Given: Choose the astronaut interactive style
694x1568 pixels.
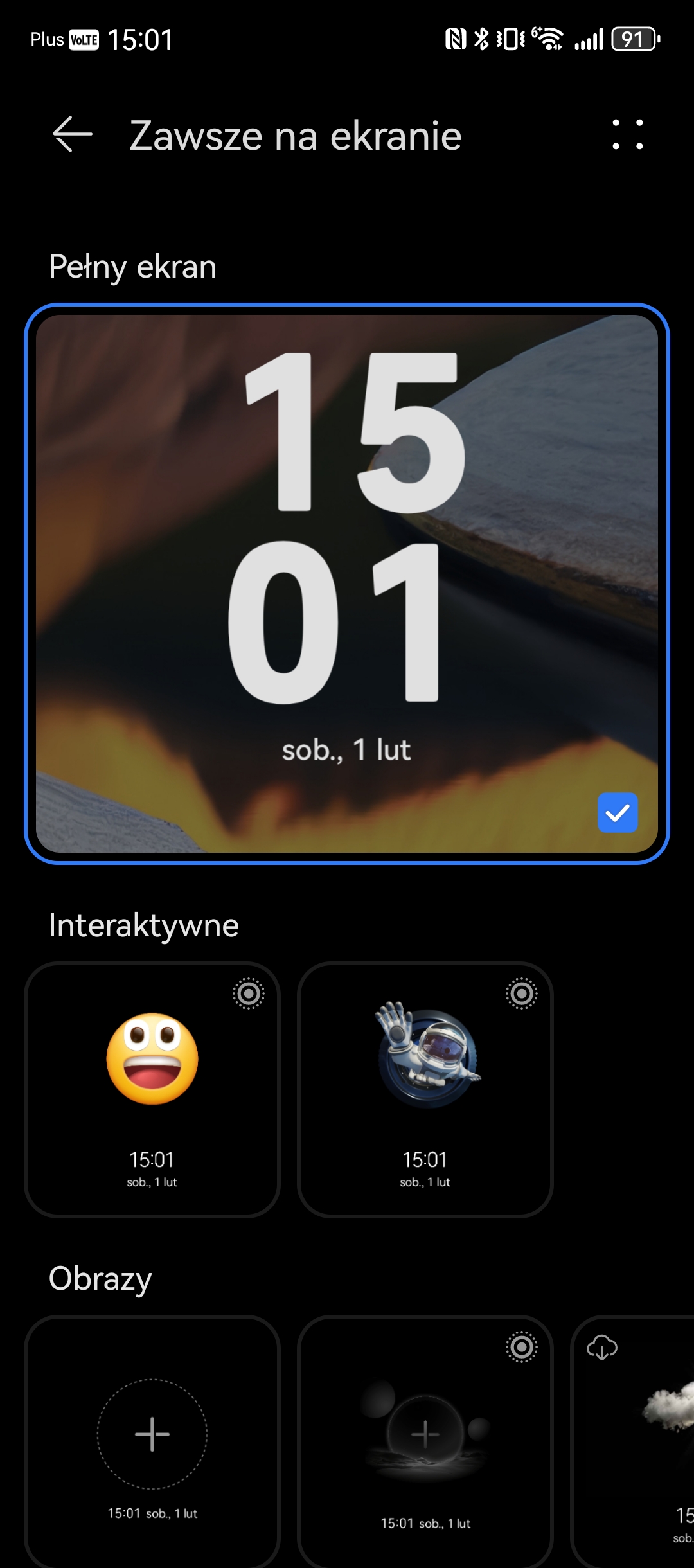Looking at the screenshot, I should click(x=425, y=1089).
